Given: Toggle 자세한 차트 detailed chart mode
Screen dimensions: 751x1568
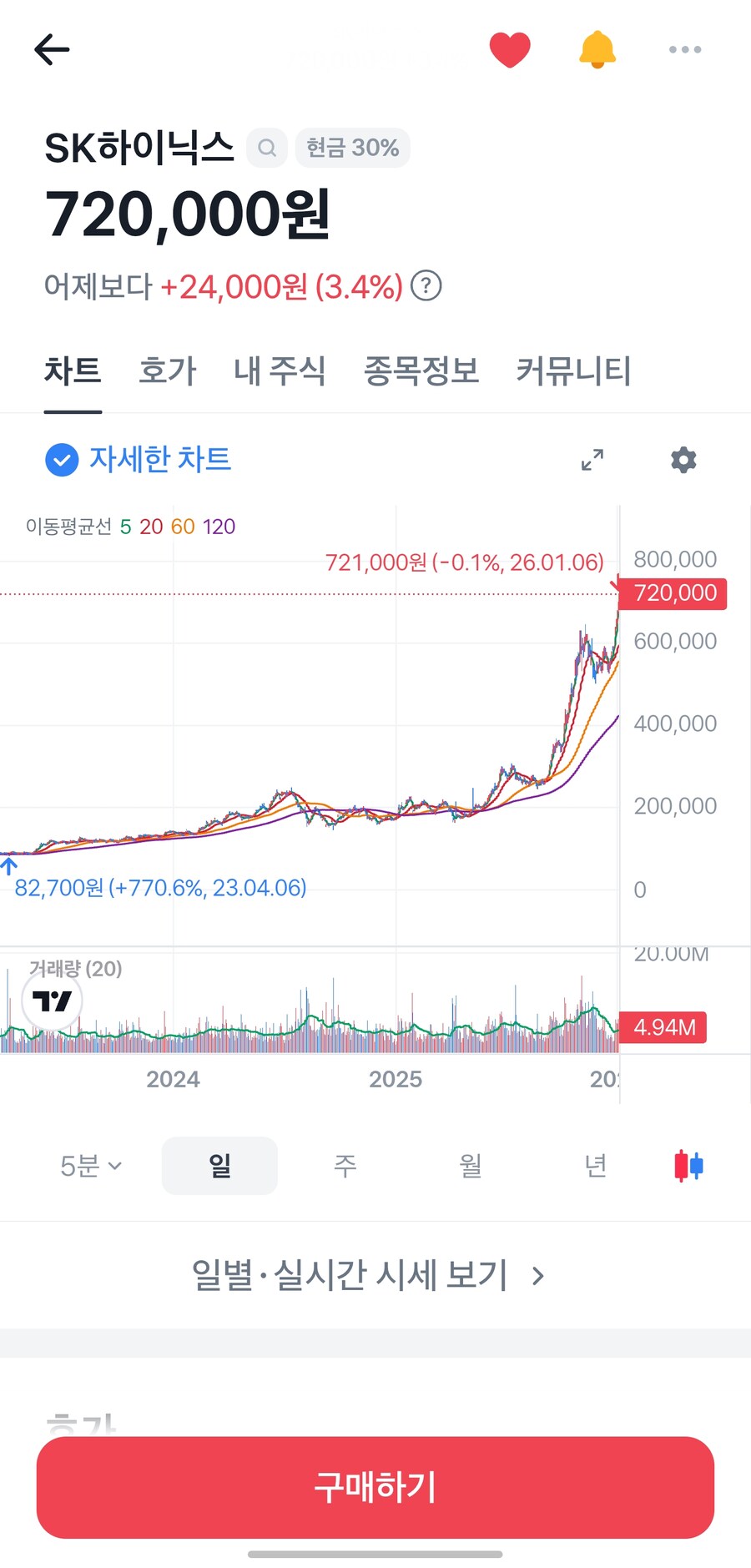Looking at the screenshot, I should (138, 459).
